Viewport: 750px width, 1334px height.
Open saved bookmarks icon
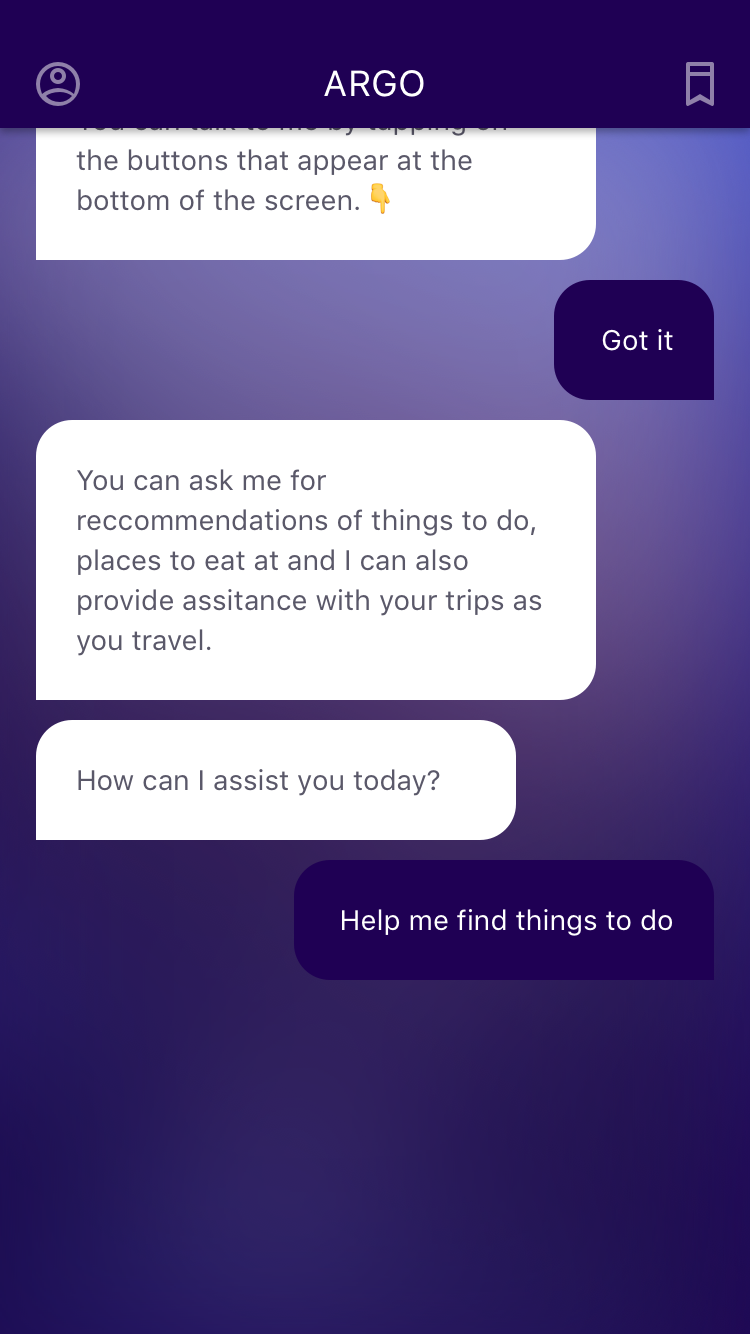(700, 84)
